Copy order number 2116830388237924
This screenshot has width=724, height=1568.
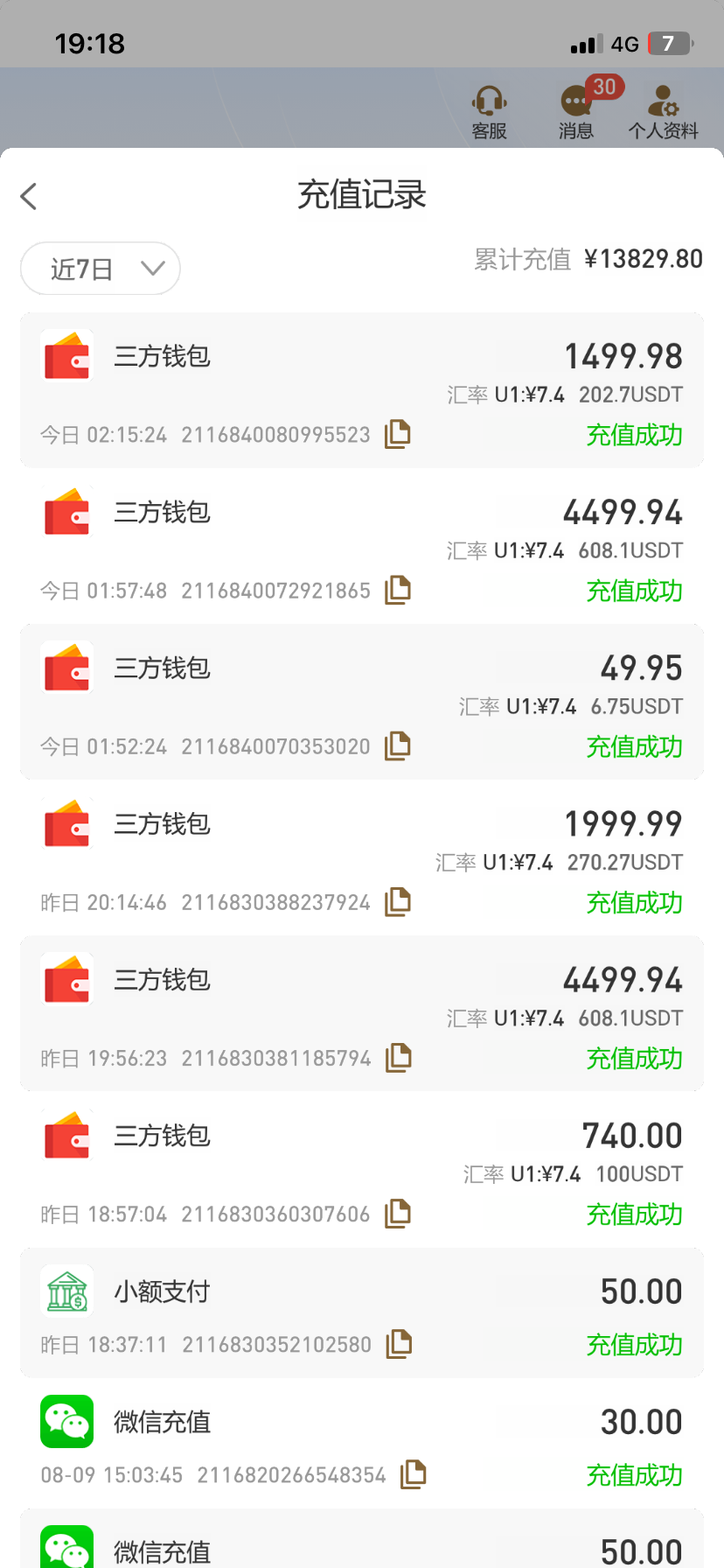pyautogui.click(x=398, y=901)
